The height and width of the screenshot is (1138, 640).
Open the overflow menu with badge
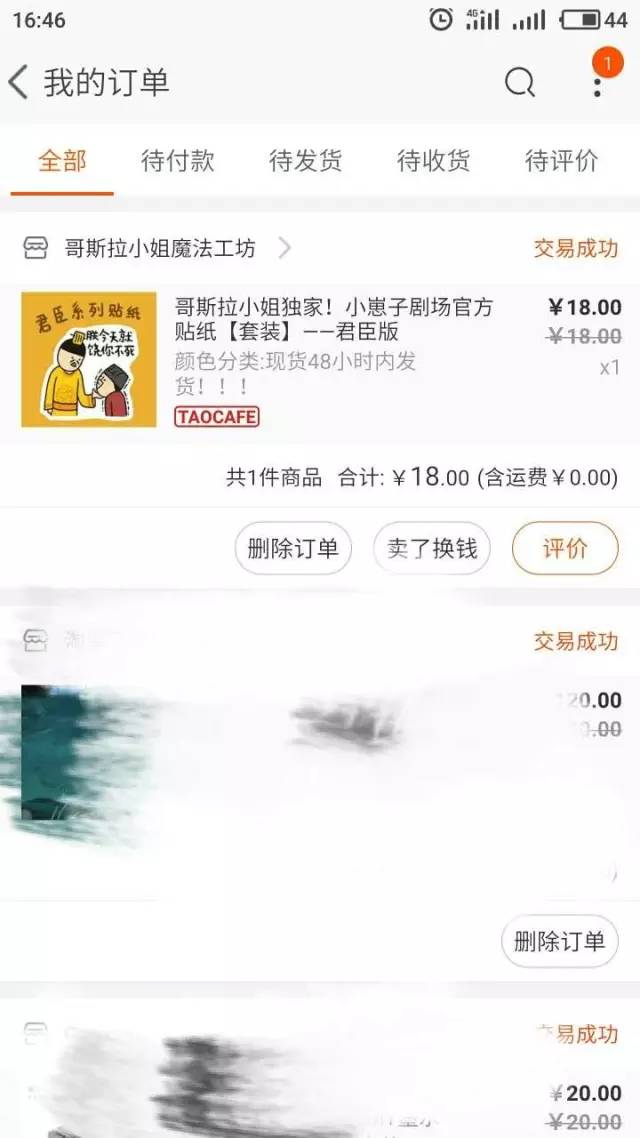point(597,82)
